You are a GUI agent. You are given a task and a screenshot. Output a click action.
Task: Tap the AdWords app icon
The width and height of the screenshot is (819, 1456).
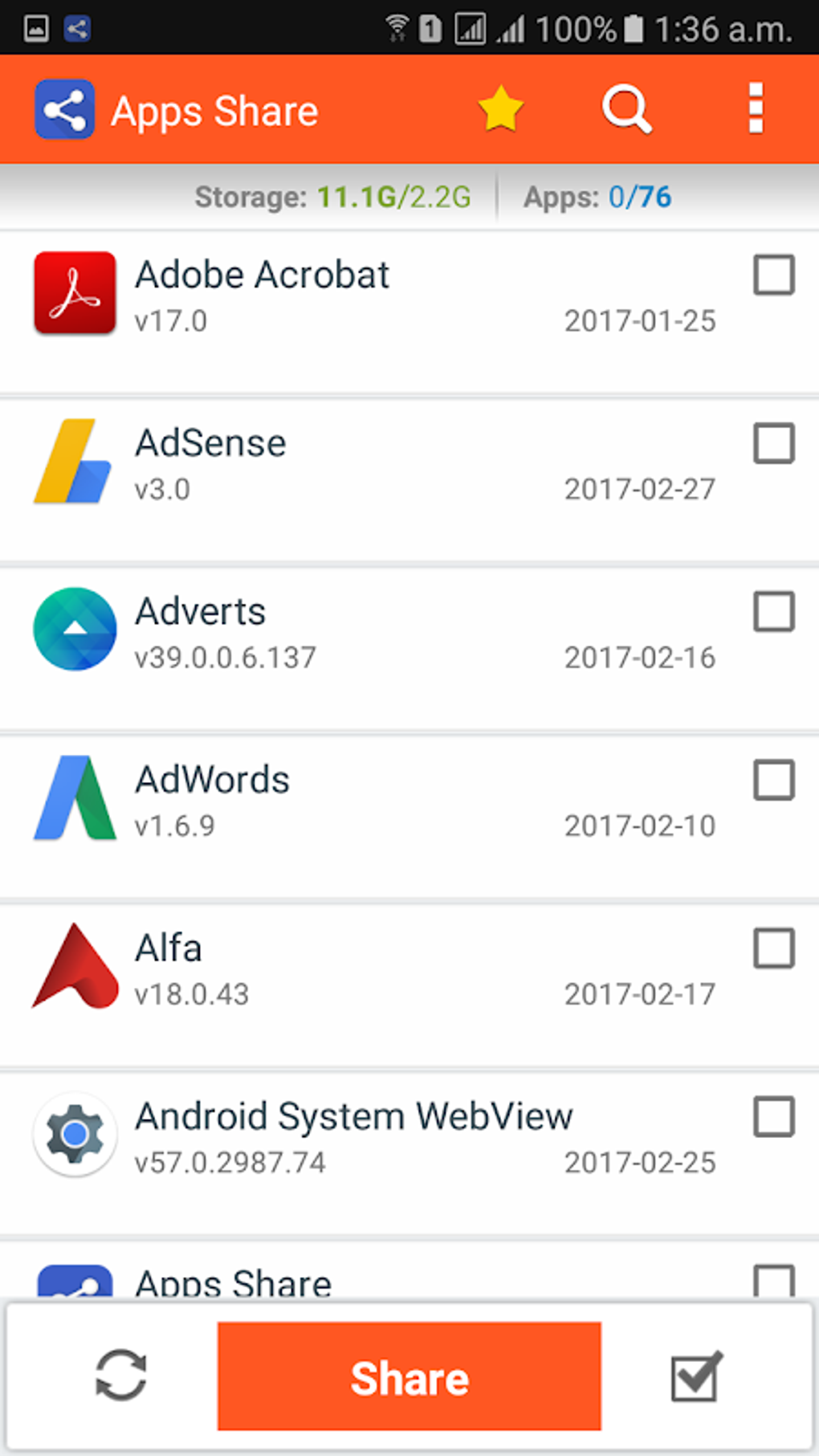[x=73, y=798]
